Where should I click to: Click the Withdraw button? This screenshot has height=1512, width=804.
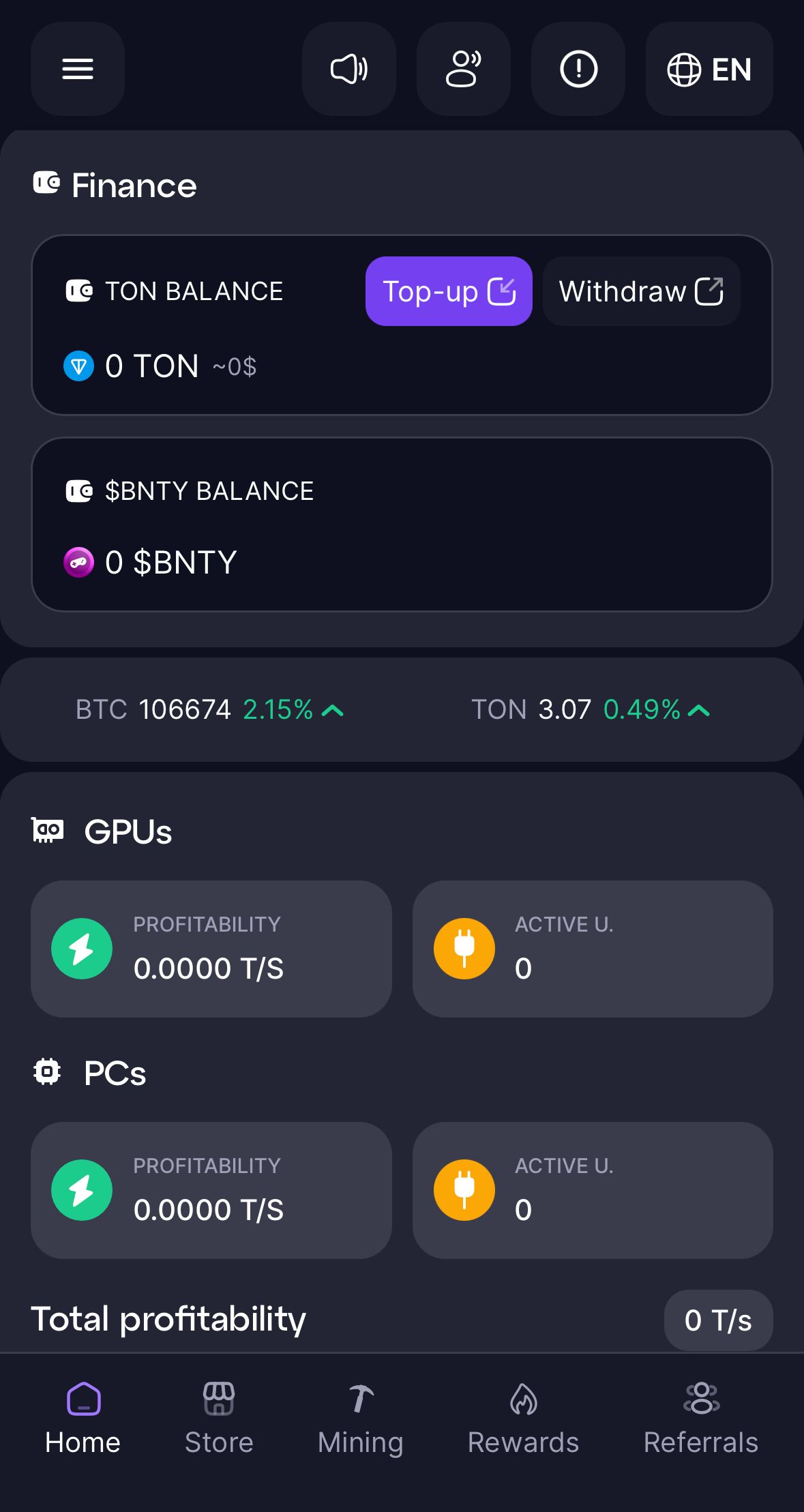tap(640, 291)
